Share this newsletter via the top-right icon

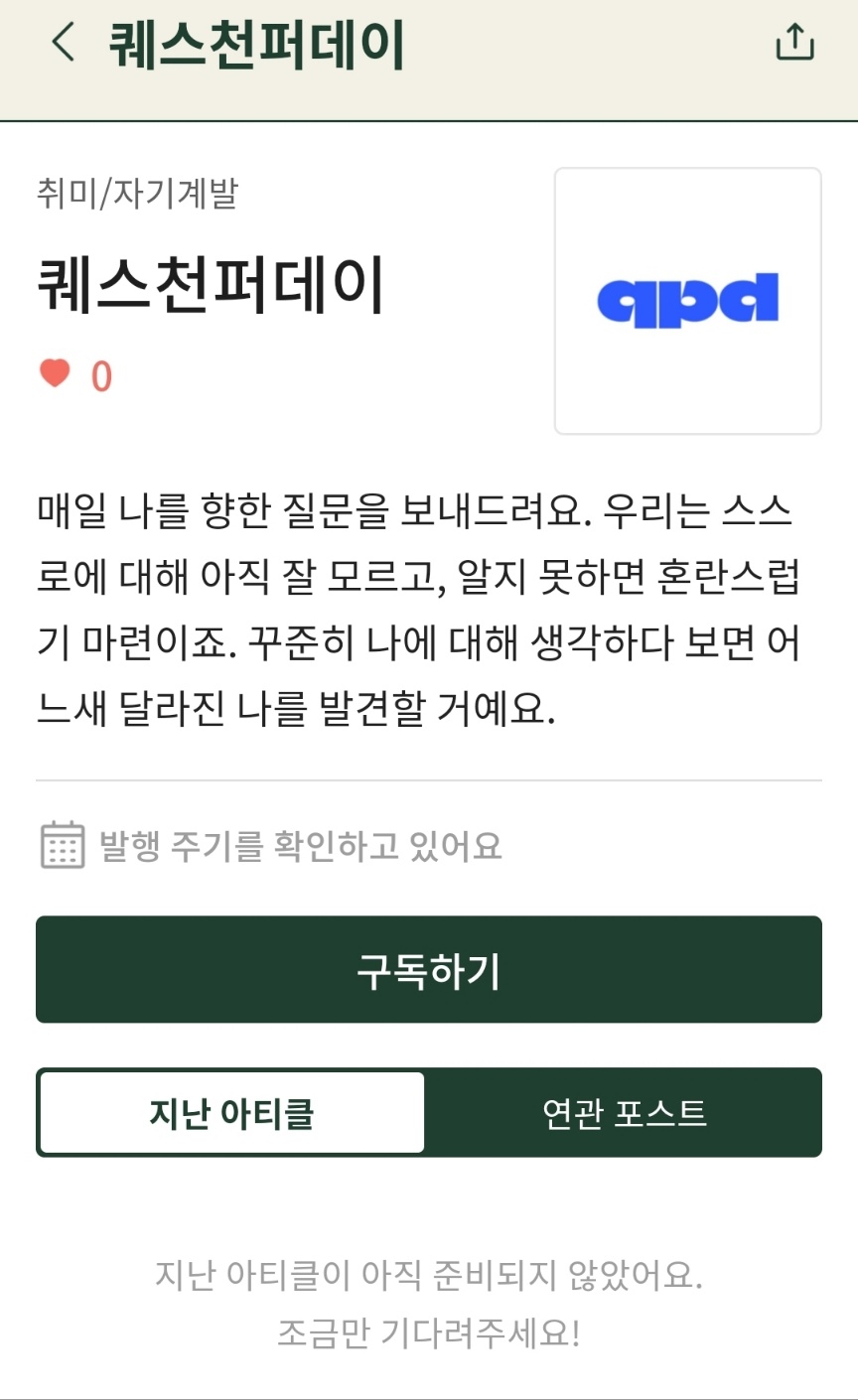[x=794, y=42]
